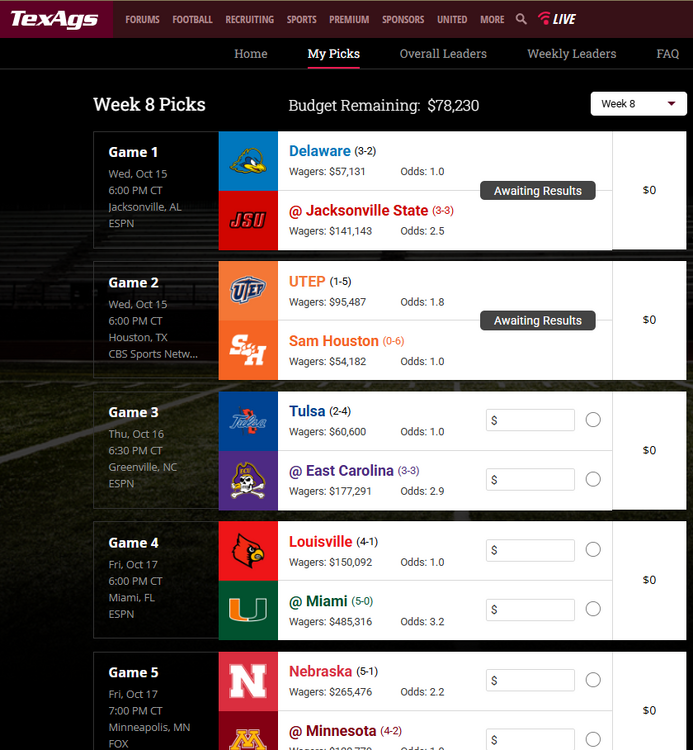Focus the wager amount field for Miami

point(530,610)
